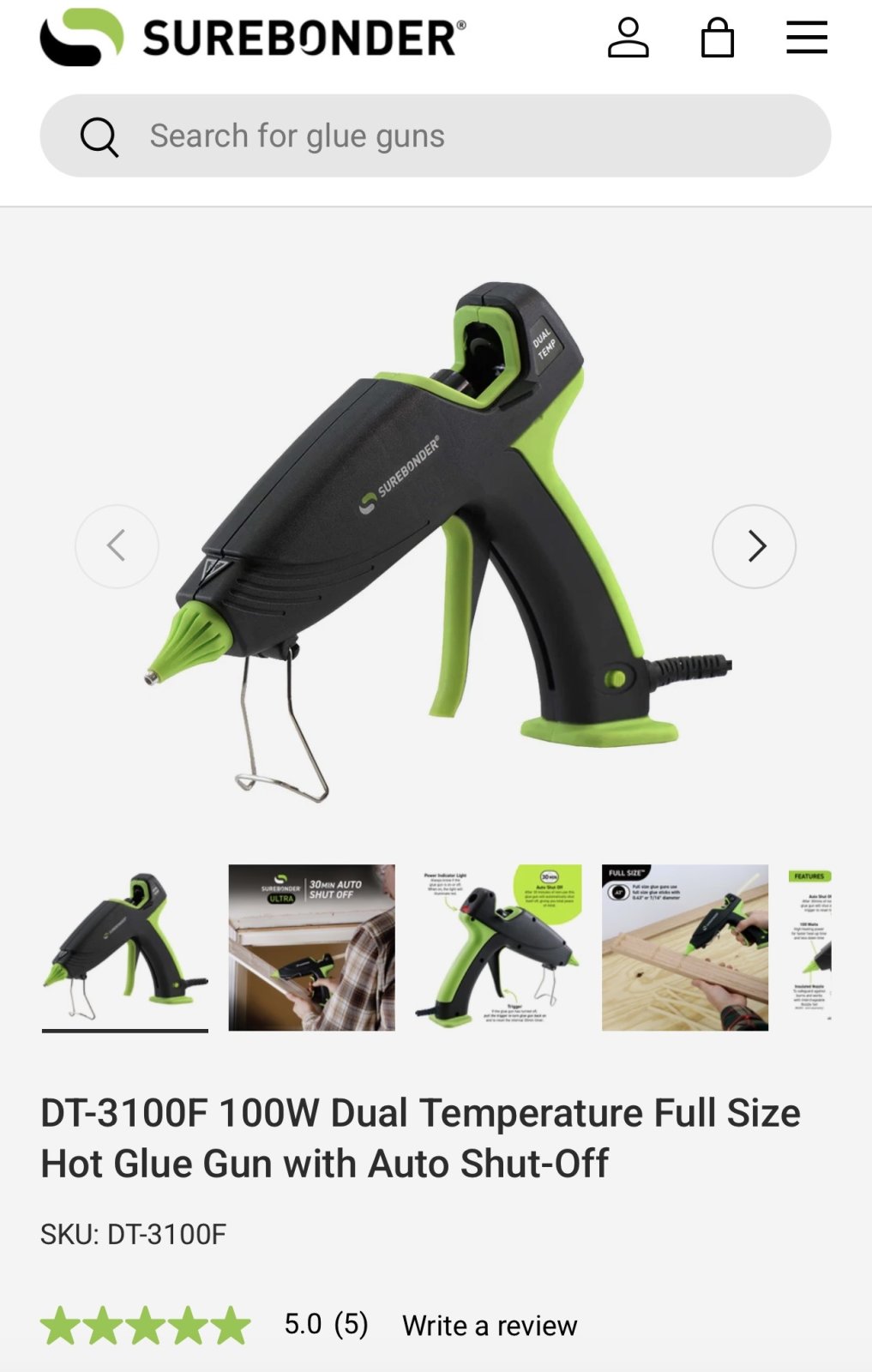Select the Features thumbnail

(810, 947)
